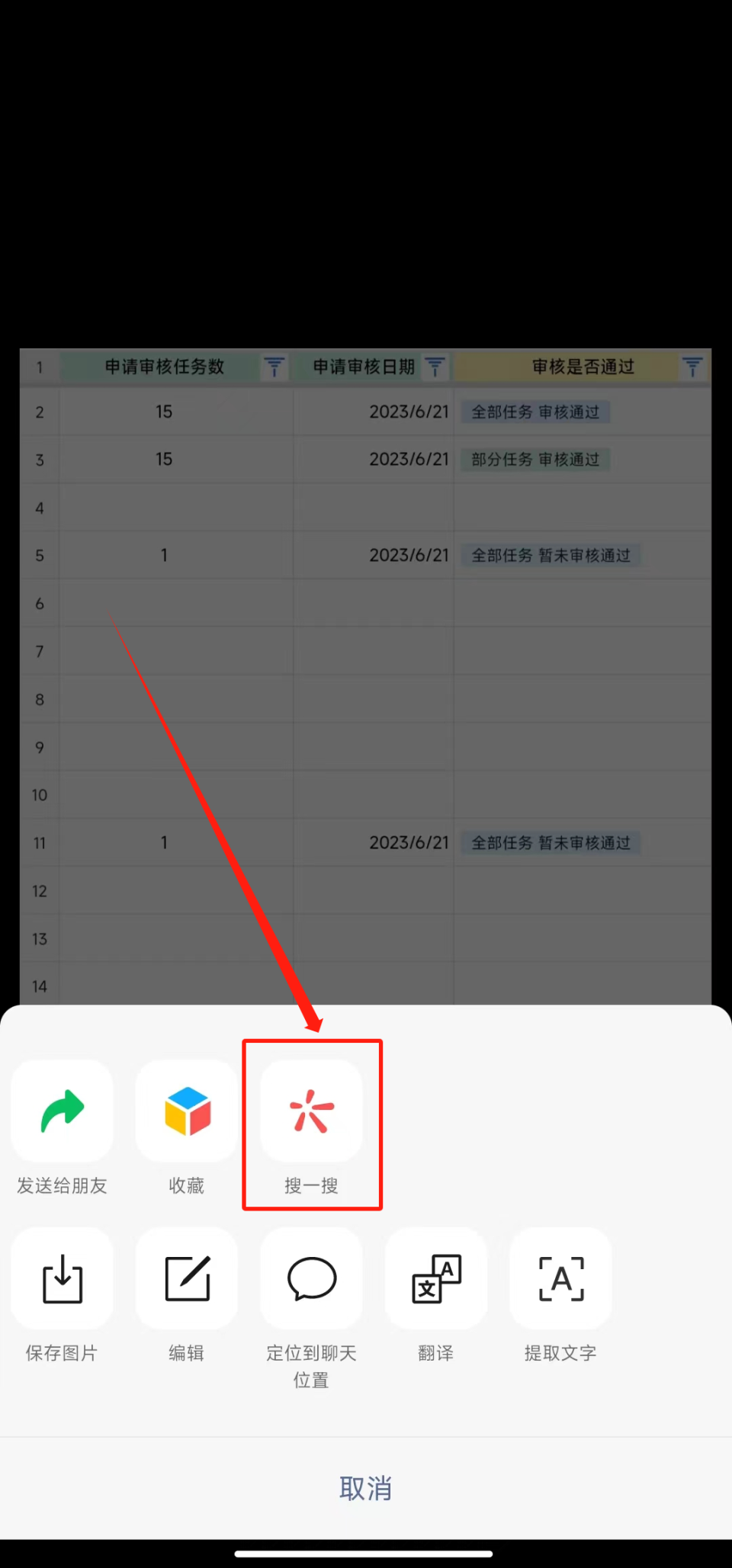
Task: Dismiss the sheet with 取消
Action: [366, 1488]
